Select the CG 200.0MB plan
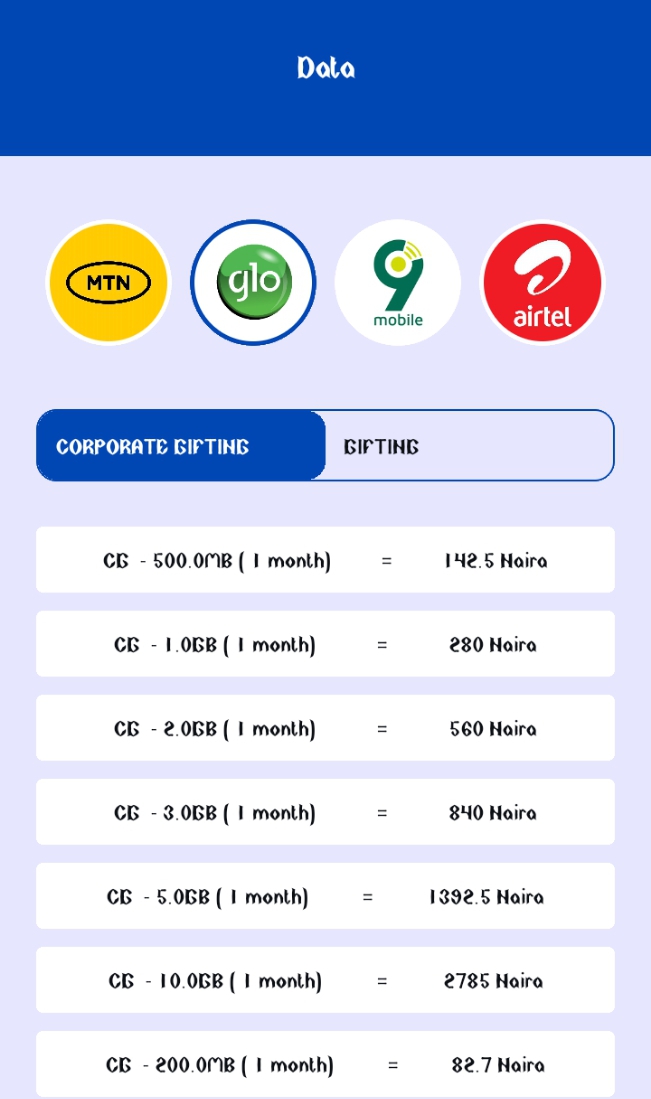 (x=325, y=1064)
